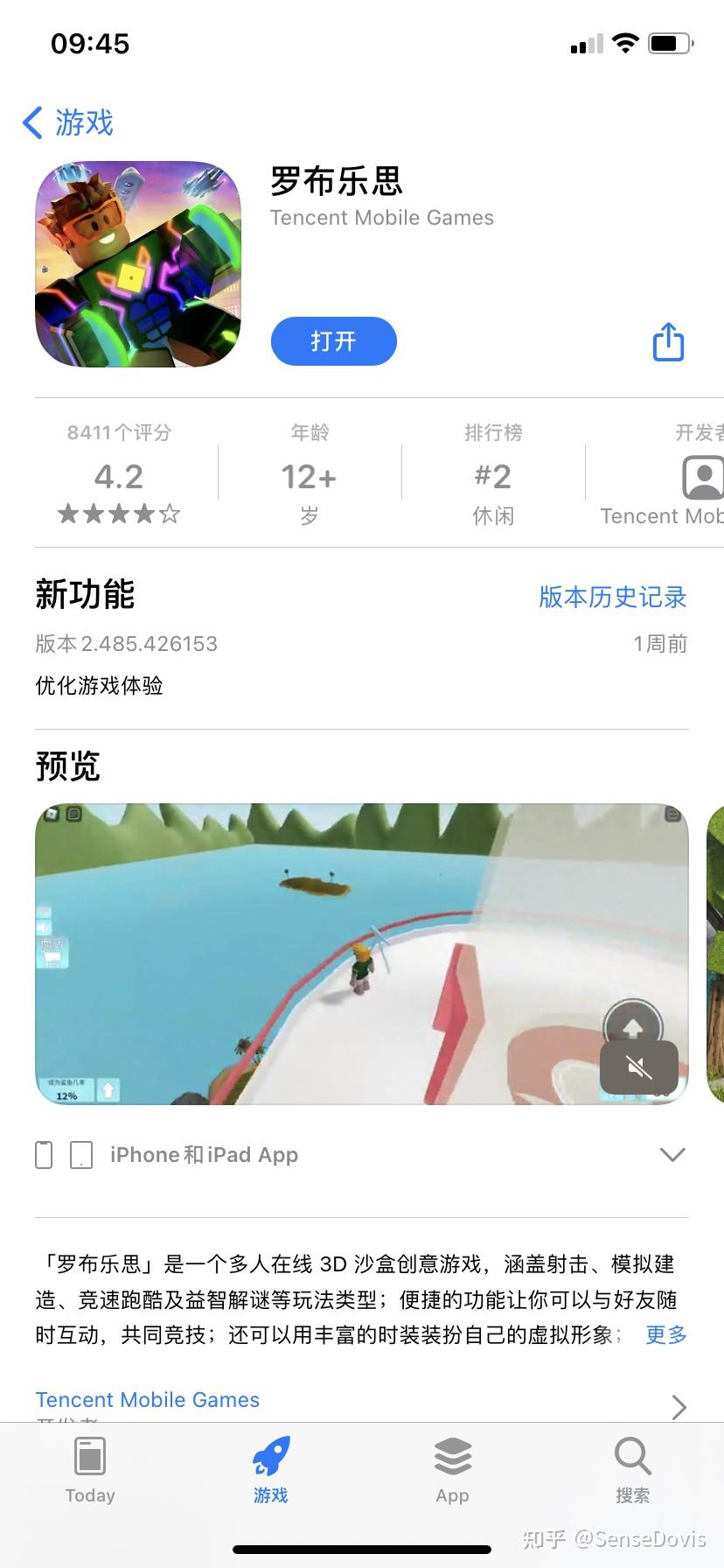The width and height of the screenshot is (724, 1568).
Task: Go back to the 游戏 page
Action: [x=68, y=122]
